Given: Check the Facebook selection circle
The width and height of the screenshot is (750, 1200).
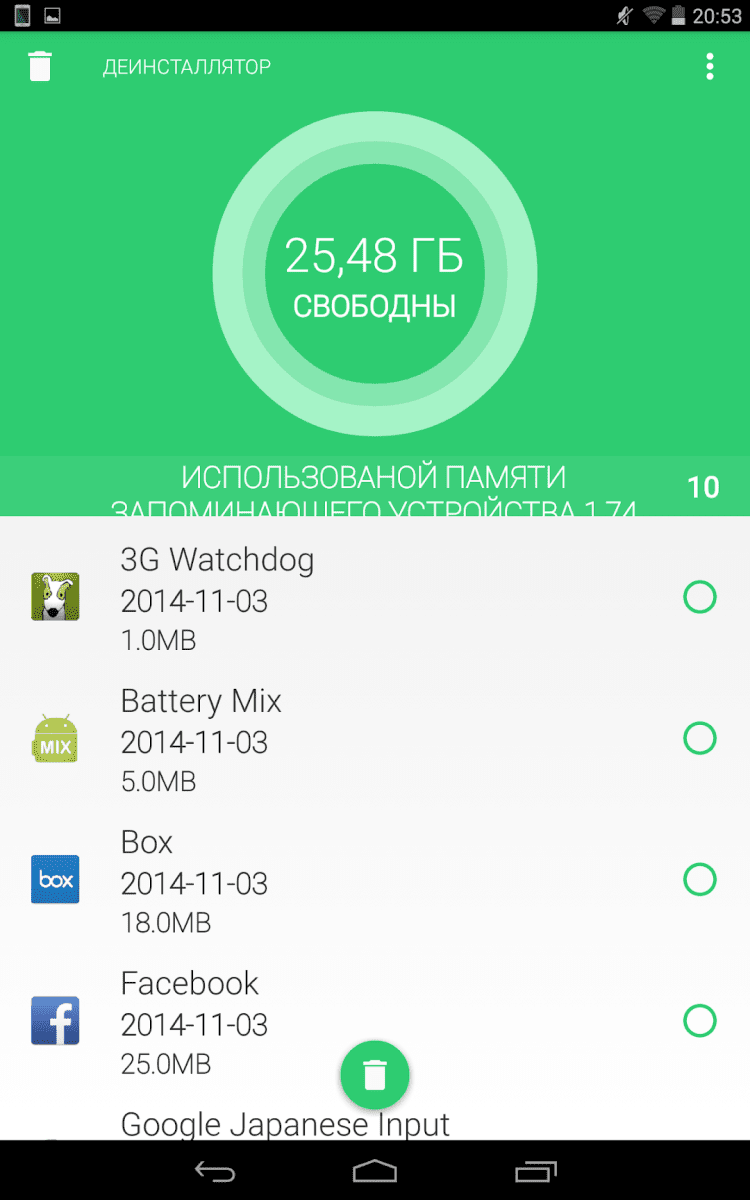Looking at the screenshot, I should point(699,1021).
